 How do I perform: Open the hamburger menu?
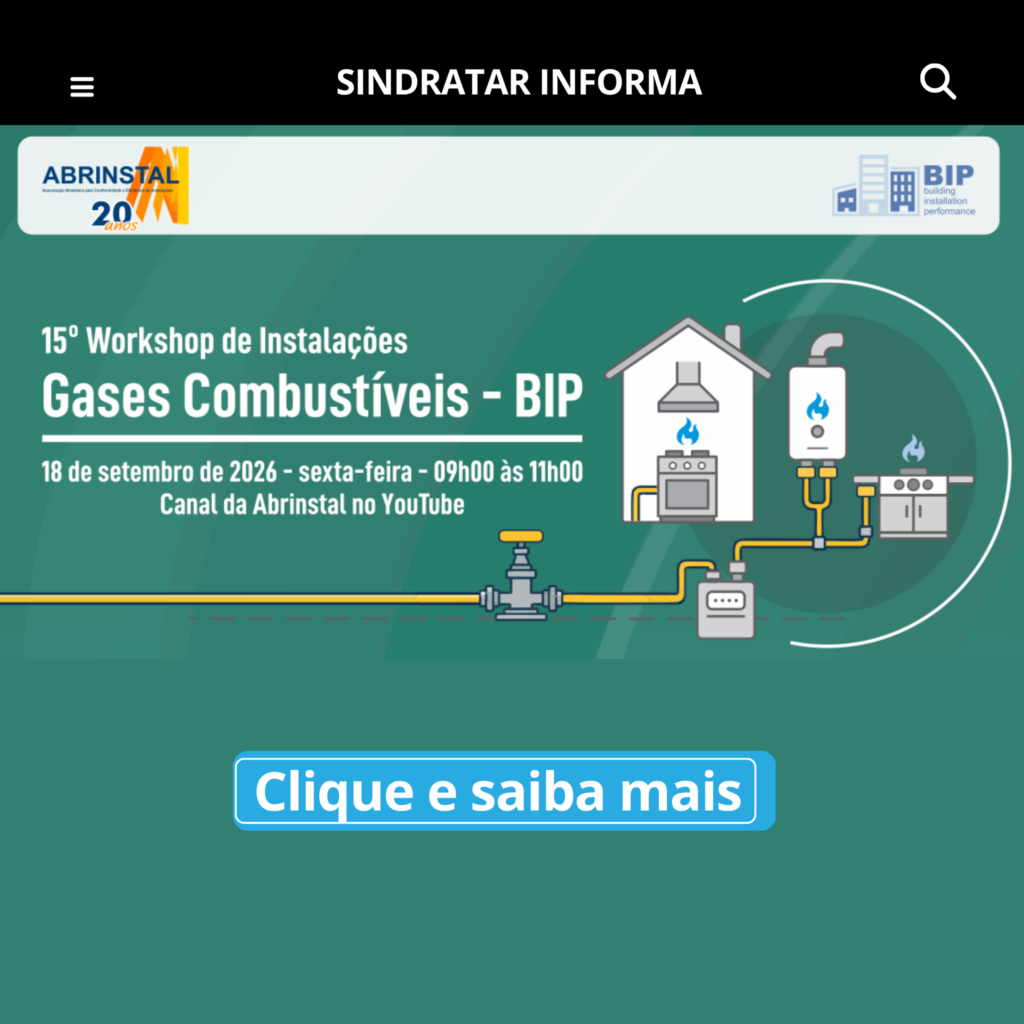coord(82,86)
